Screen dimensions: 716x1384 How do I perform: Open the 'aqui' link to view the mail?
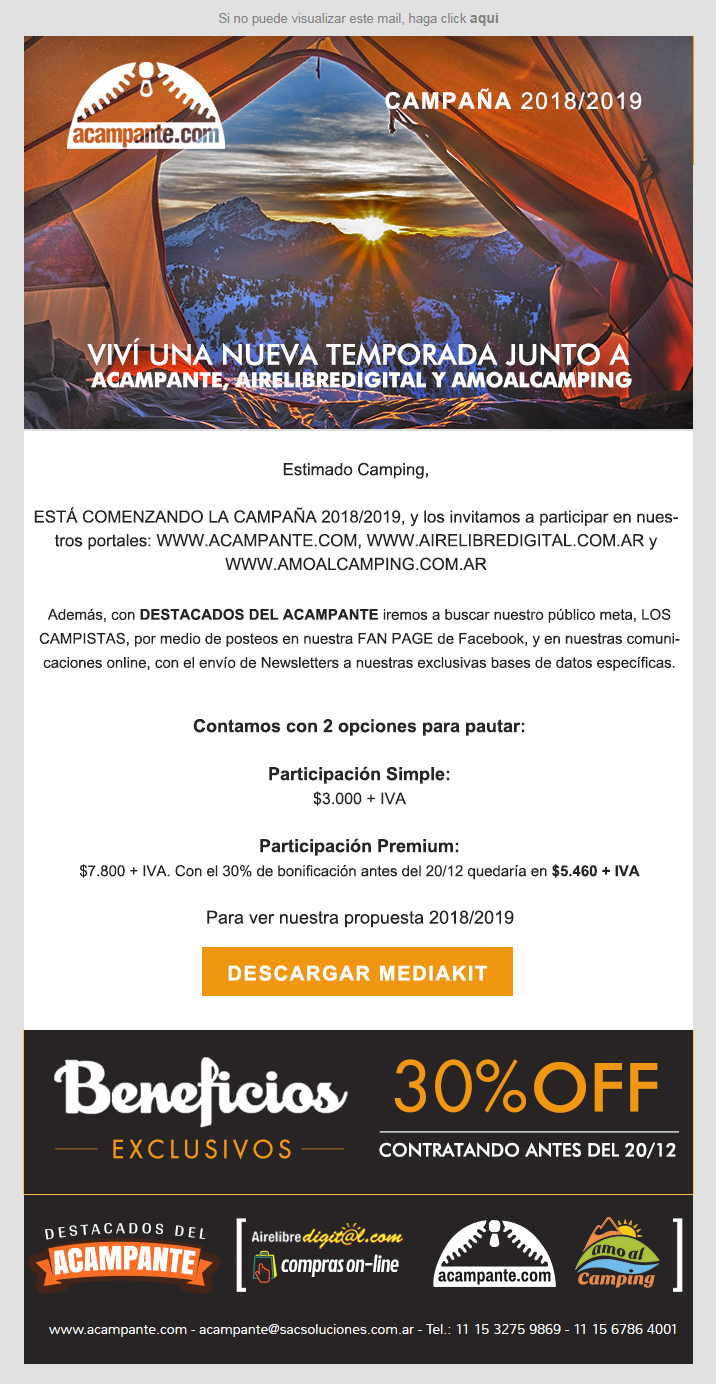coord(484,18)
